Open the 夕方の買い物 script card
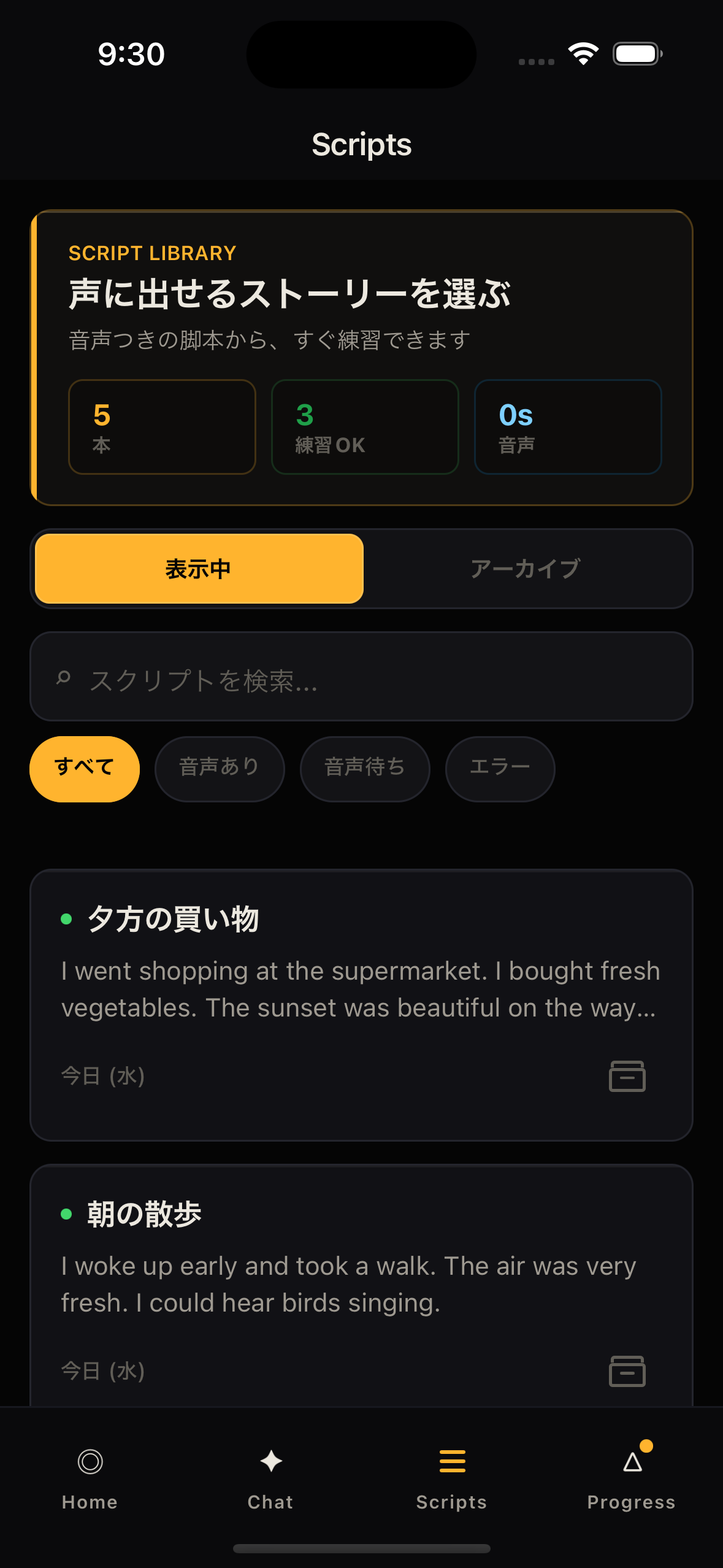723x1568 pixels. click(361, 1005)
